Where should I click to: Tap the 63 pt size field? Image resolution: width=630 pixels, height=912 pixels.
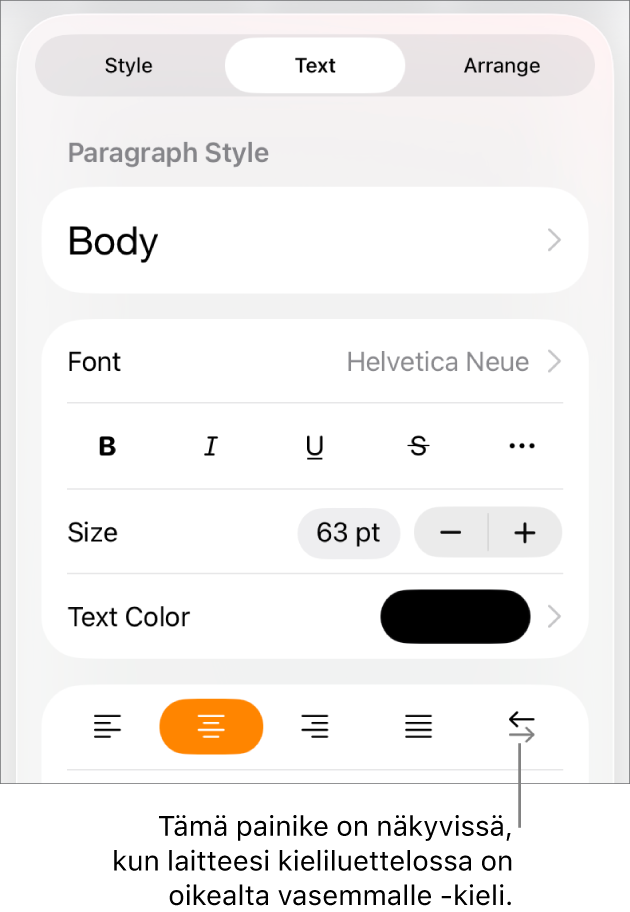tap(348, 533)
